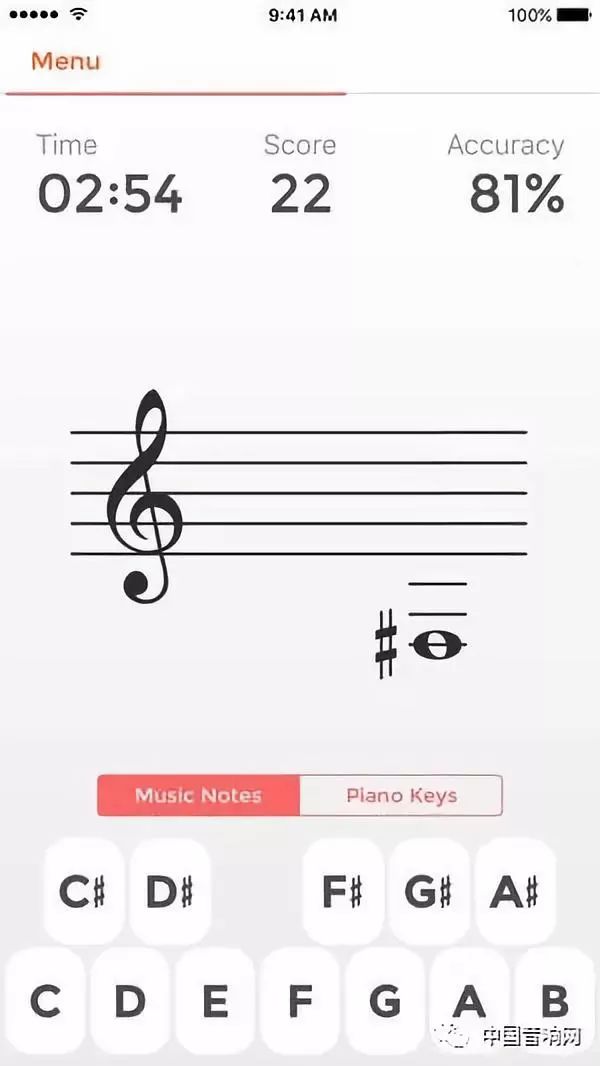Tap the G natural key
The height and width of the screenshot is (1066, 600).
click(x=385, y=1000)
